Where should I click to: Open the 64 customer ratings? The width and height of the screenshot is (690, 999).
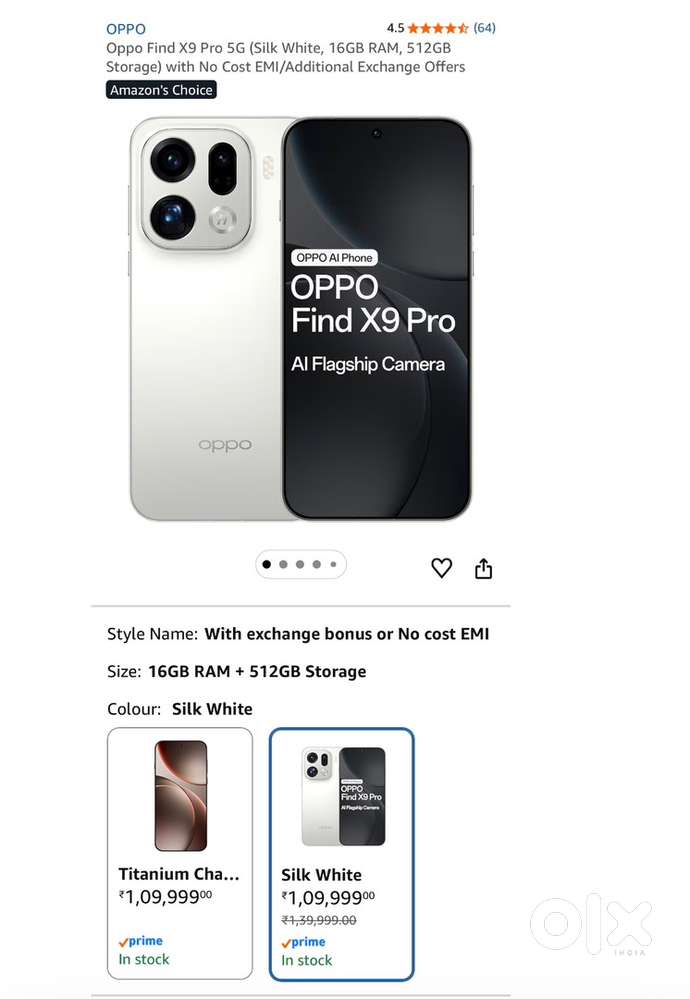point(484,28)
